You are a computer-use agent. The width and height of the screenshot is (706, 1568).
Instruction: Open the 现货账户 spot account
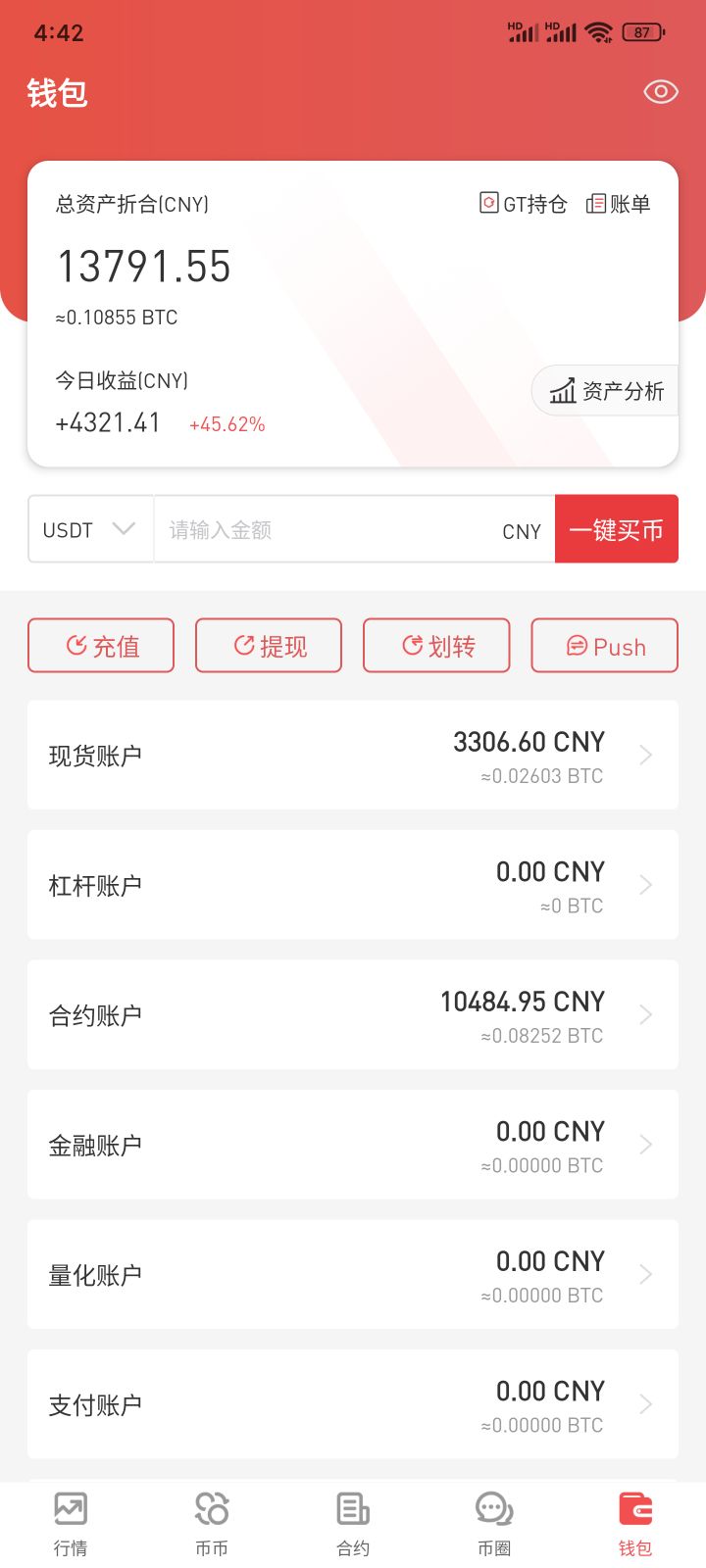coord(353,756)
